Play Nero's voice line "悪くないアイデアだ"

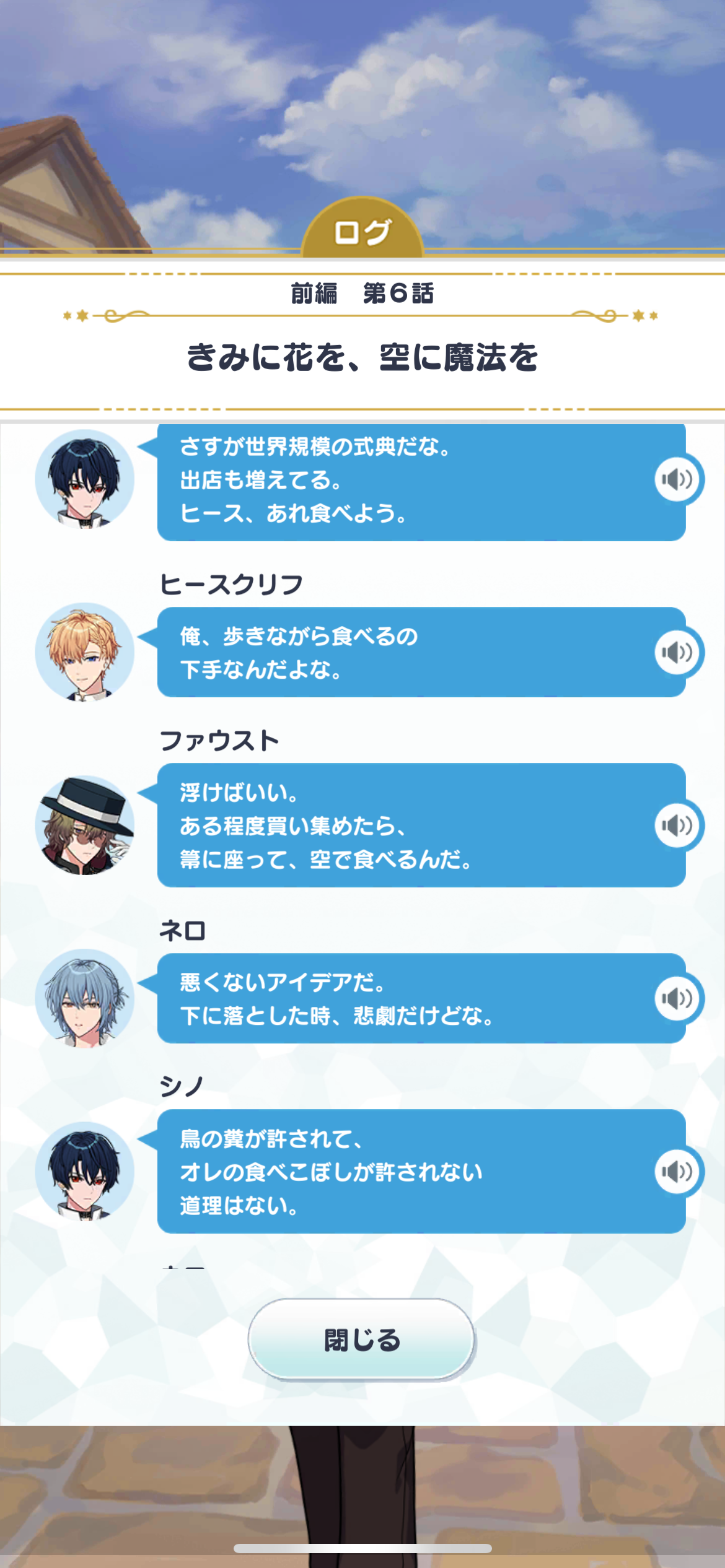pyautogui.click(x=677, y=998)
